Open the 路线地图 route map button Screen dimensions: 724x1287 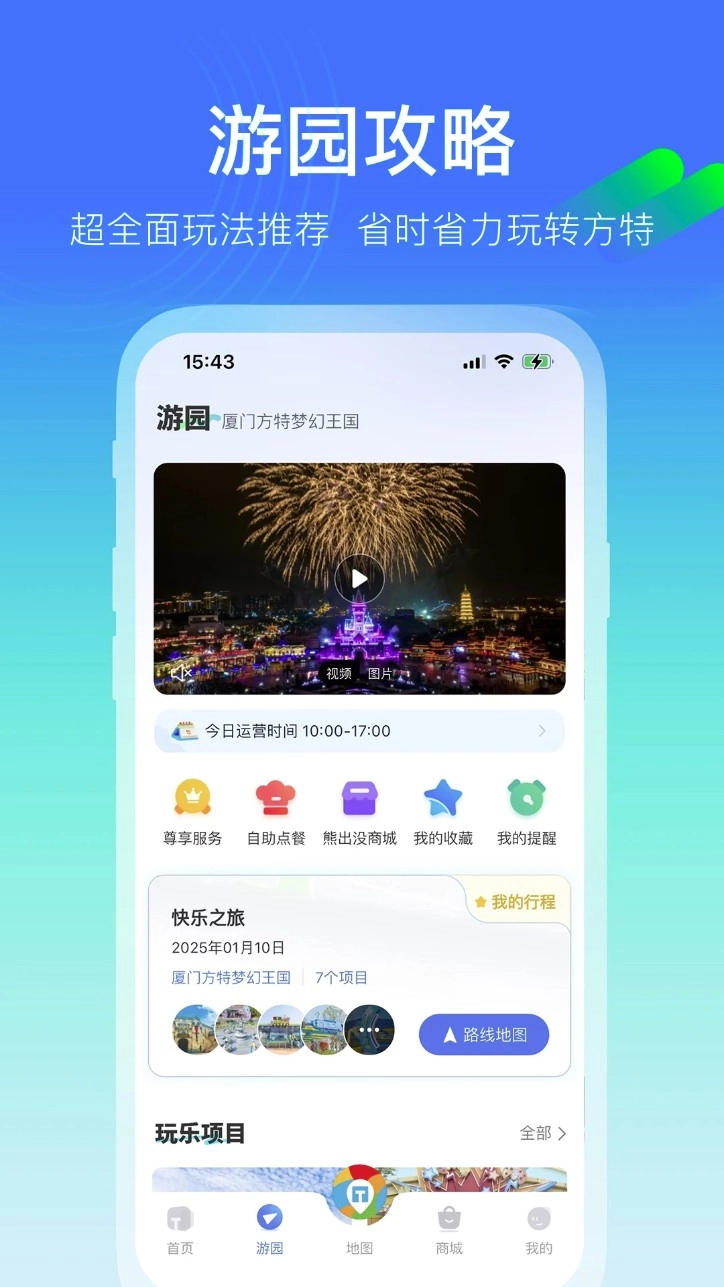click(484, 1034)
